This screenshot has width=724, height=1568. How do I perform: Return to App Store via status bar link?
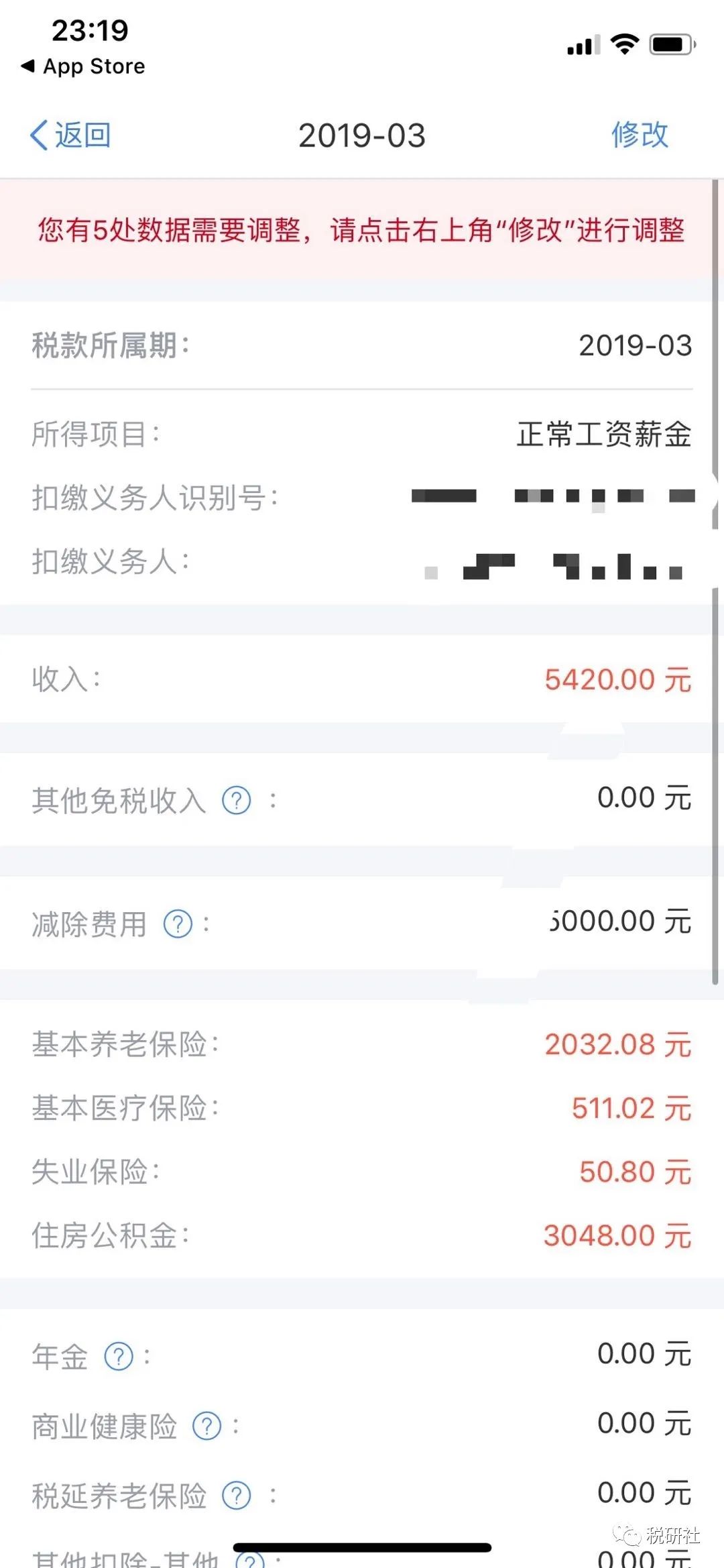coord(83,66)
